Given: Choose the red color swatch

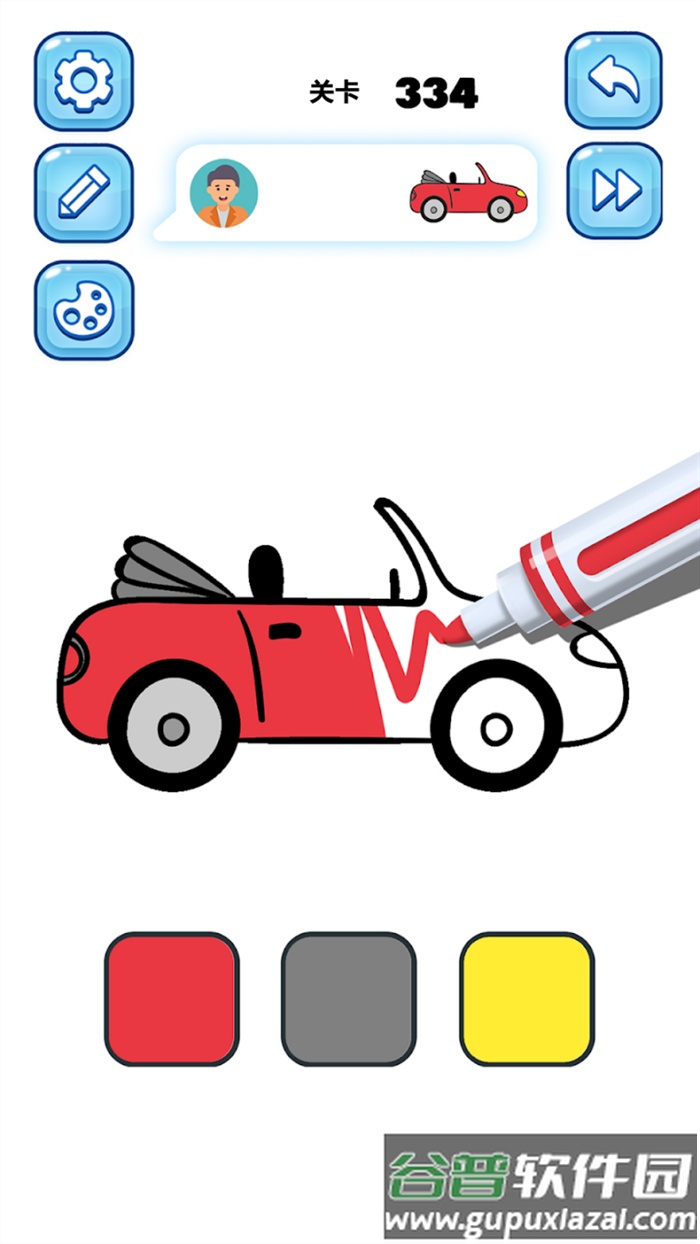Looking at the screenshot, I should point(172,999).
